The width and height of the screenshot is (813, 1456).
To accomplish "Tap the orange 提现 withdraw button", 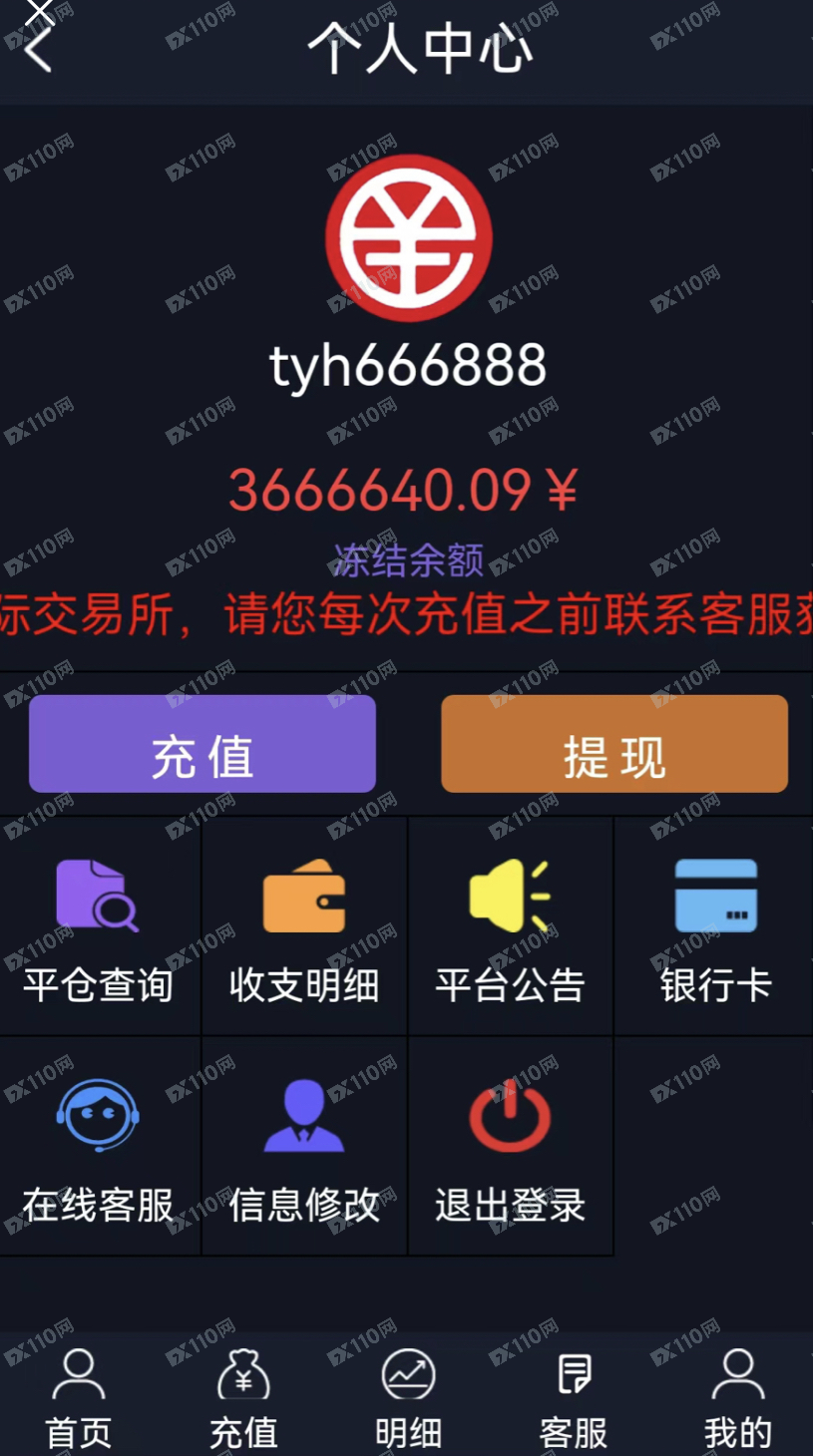I will point(614,745).
